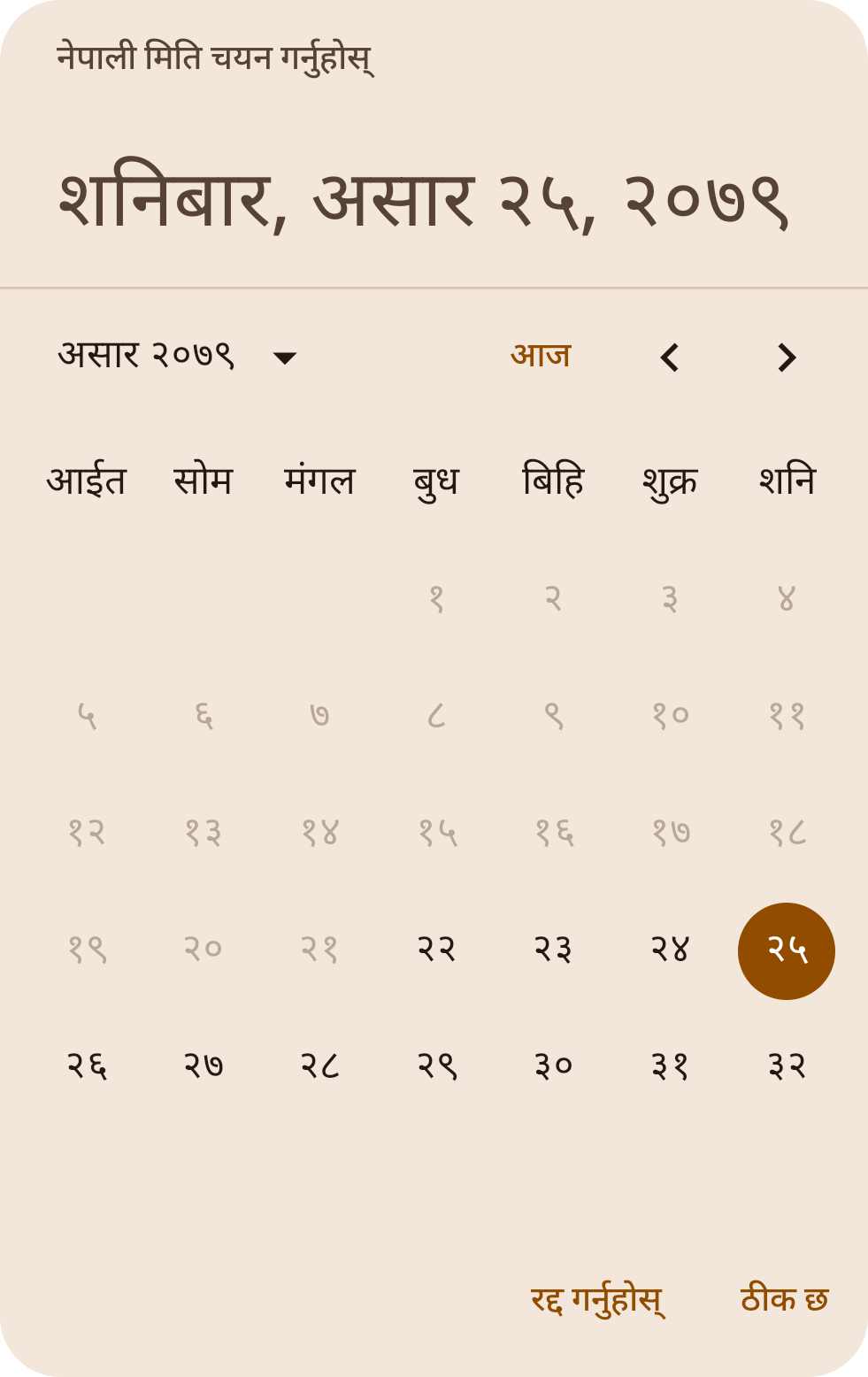Viewport: 868px width, 1377px height.
Task: Jump to today using आज
Action: pos(542,355)
